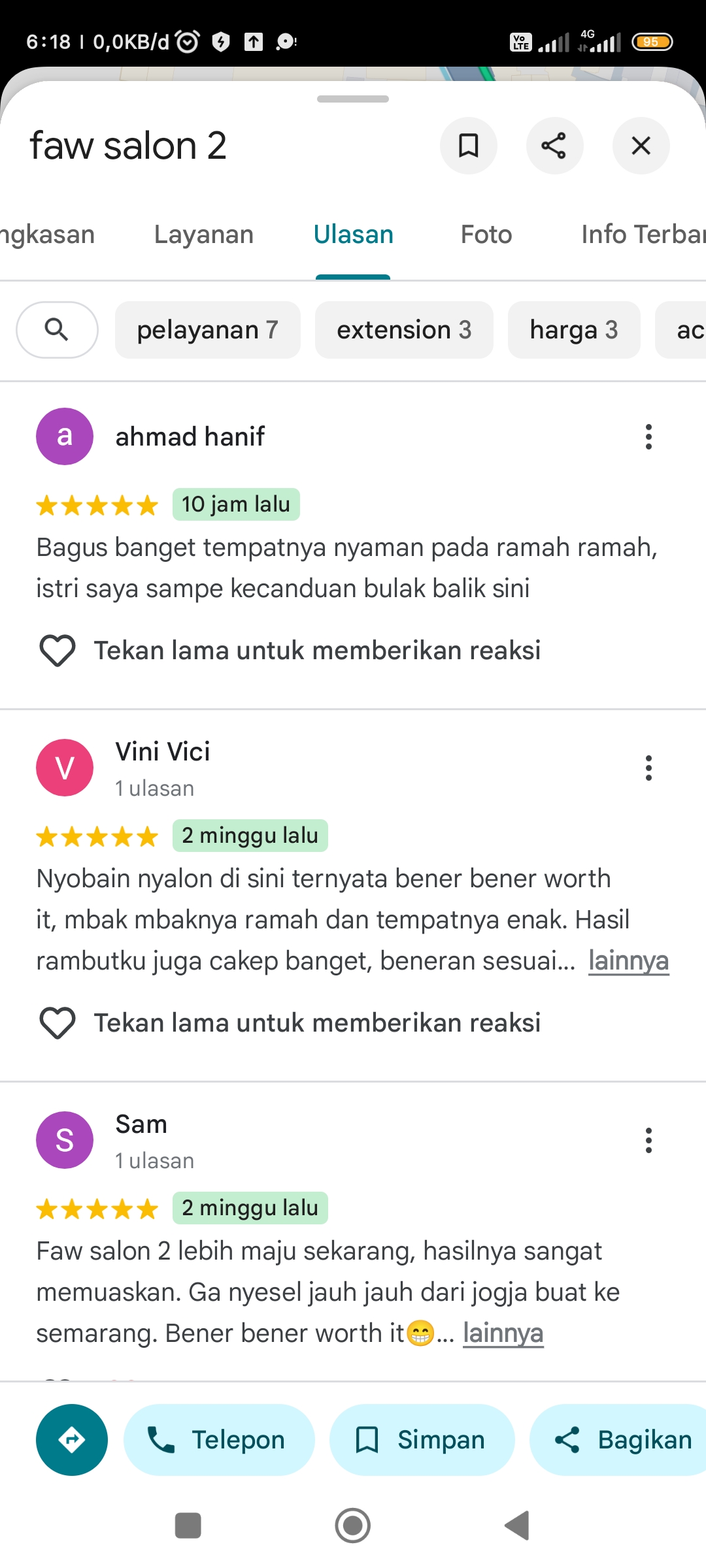This screenshot has height=1568, width=706.
Task: Save the place with Simpan button
Action: [x=422, y=1440]
